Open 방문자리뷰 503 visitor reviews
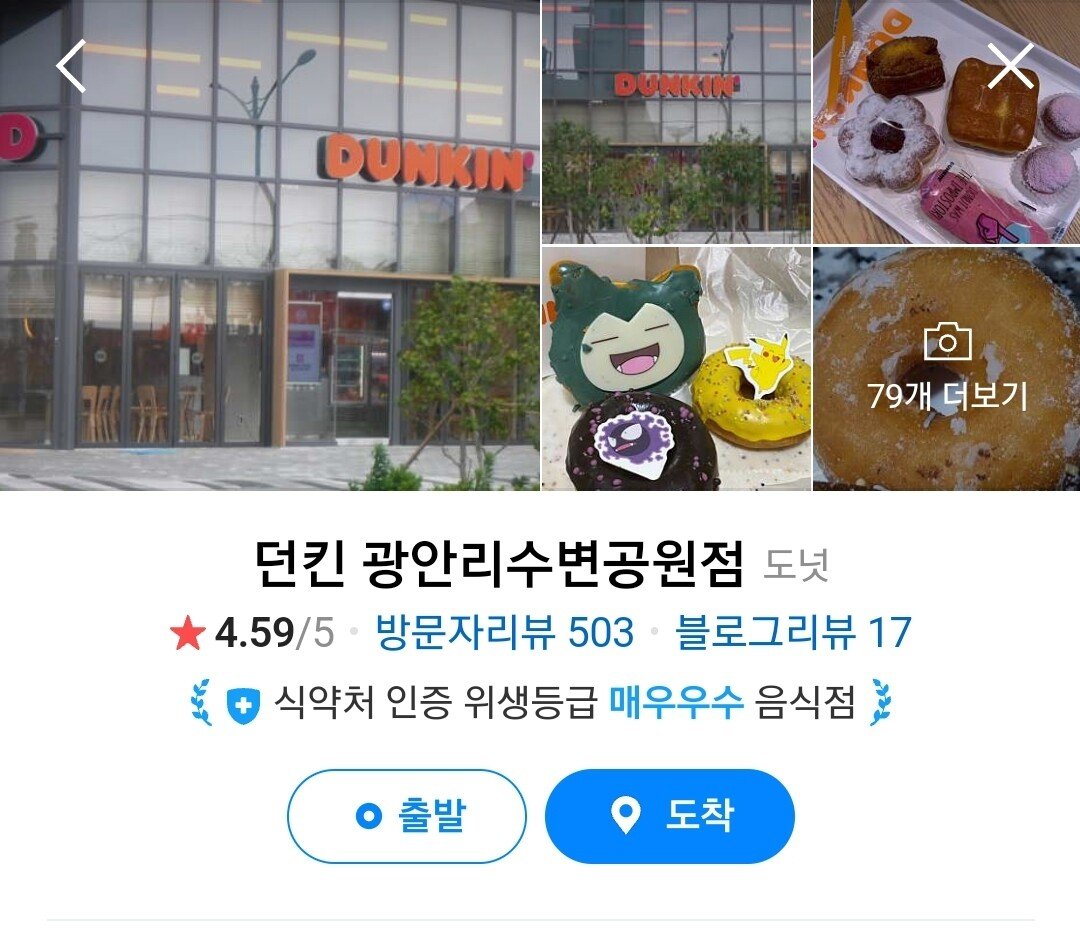This screenshot has height=935, width=1080. tap(504, 633)
